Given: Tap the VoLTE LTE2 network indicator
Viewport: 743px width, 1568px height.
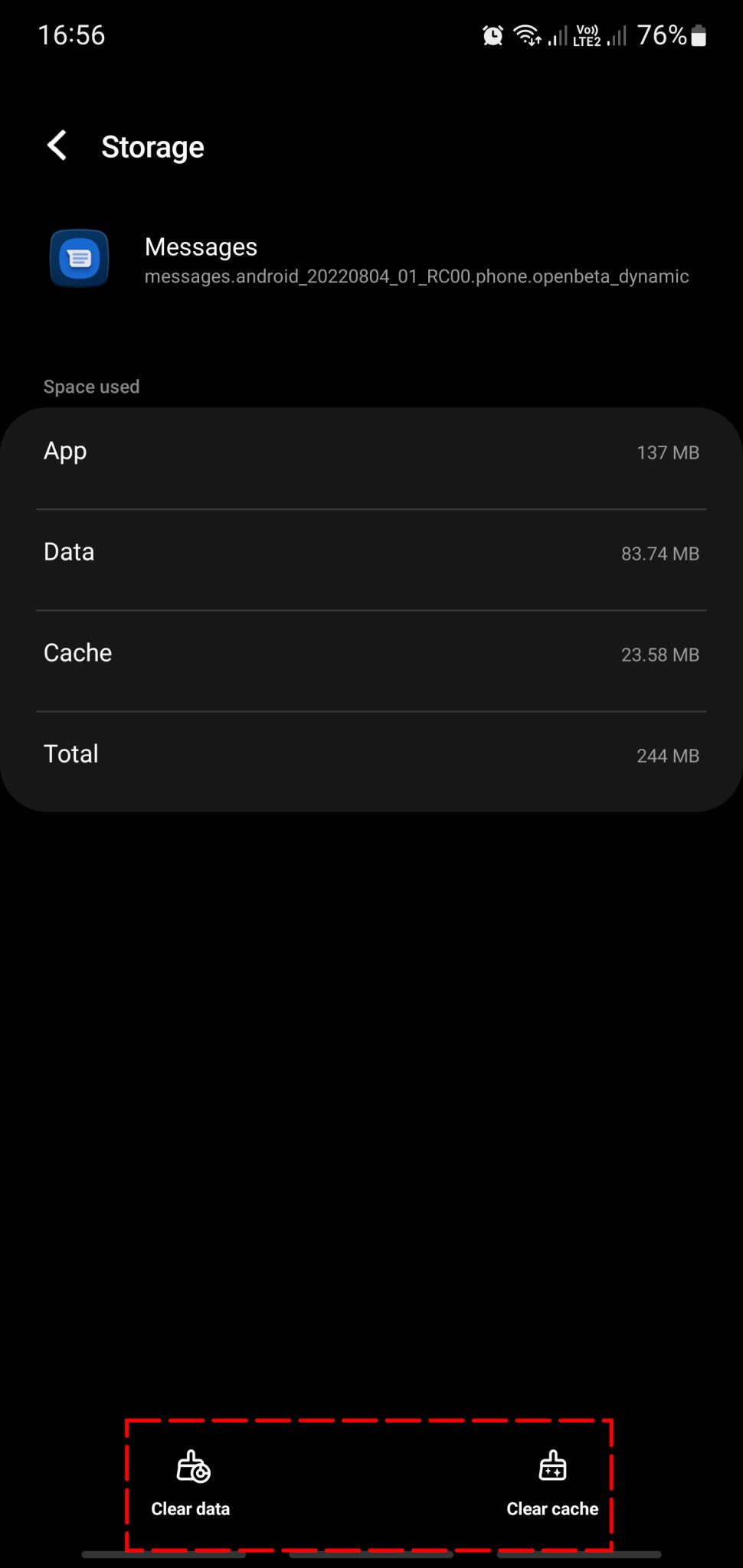Looking at the screenshot, I should (588, 34).
